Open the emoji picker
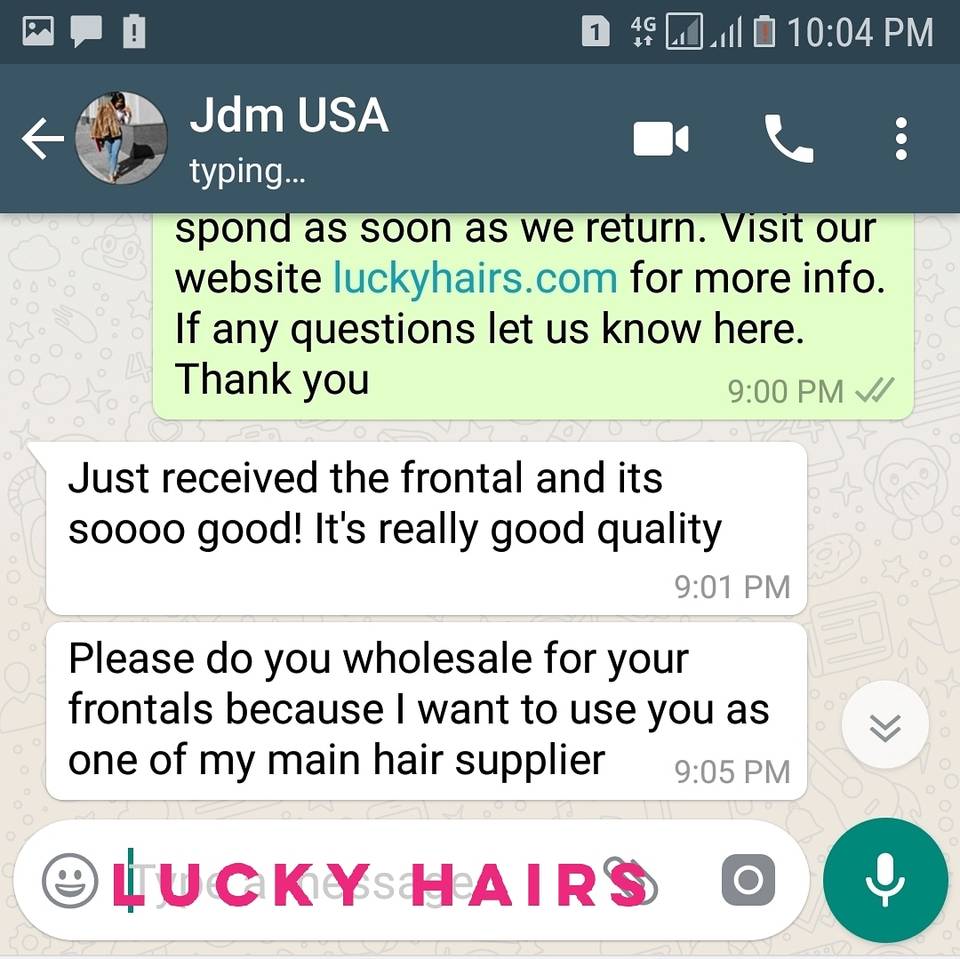This screenshot has width=960, height=959. tap(70, 881)
